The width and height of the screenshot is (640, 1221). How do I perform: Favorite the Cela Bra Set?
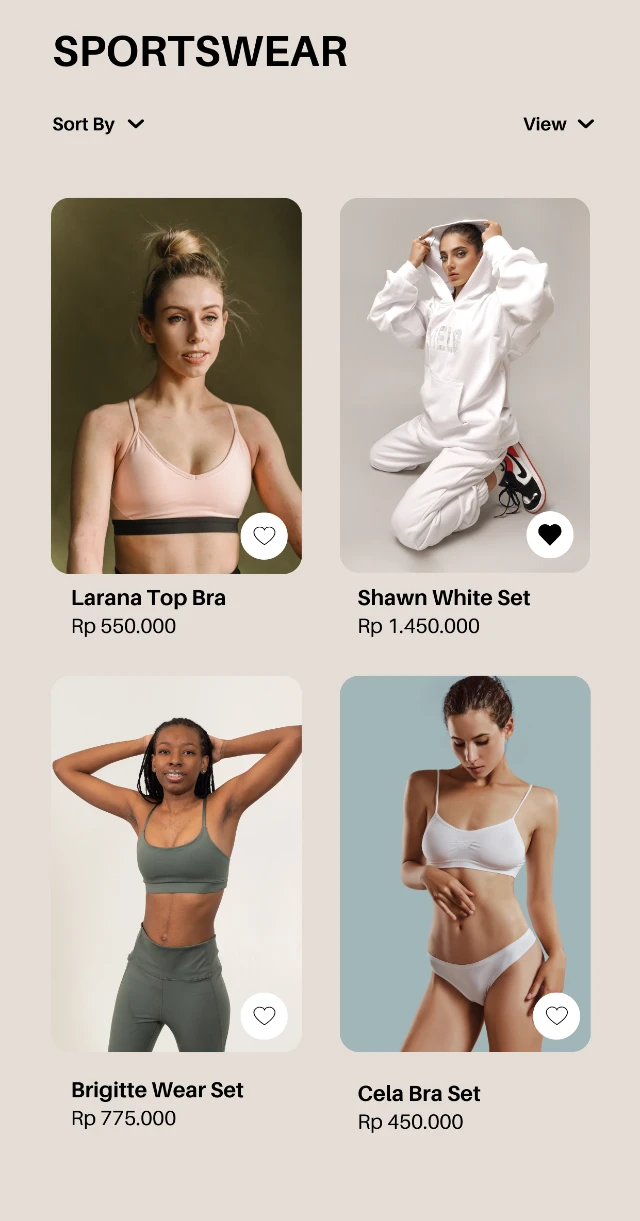556,1016
